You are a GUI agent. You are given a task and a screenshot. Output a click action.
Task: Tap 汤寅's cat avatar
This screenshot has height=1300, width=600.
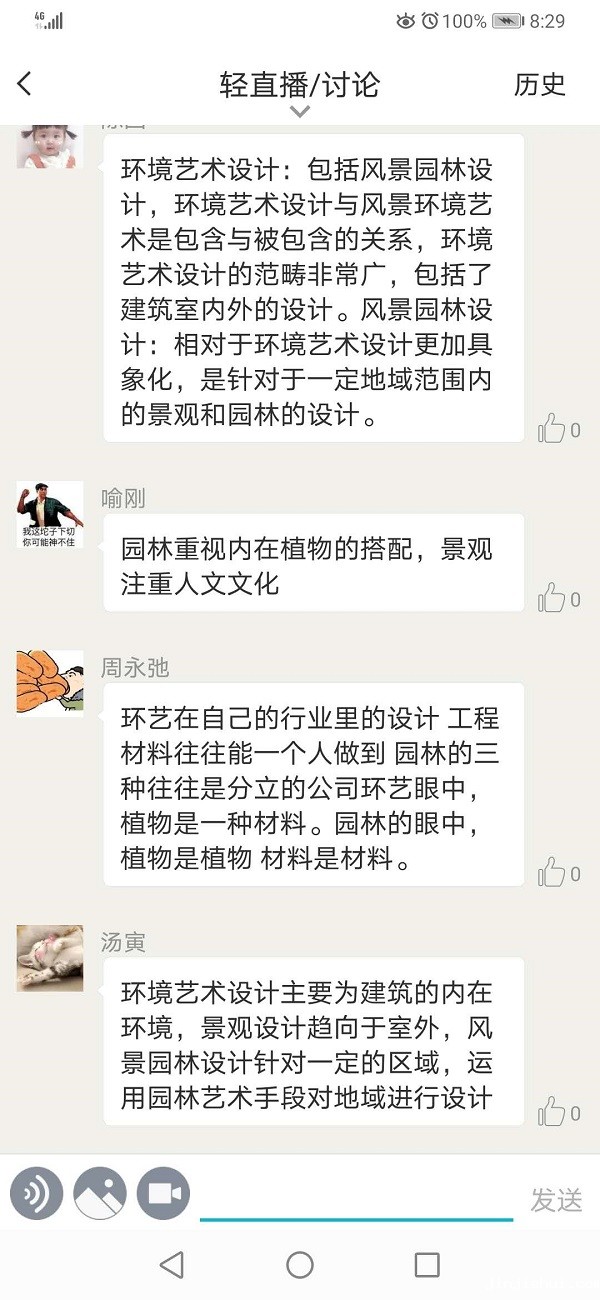pos(50,958)
